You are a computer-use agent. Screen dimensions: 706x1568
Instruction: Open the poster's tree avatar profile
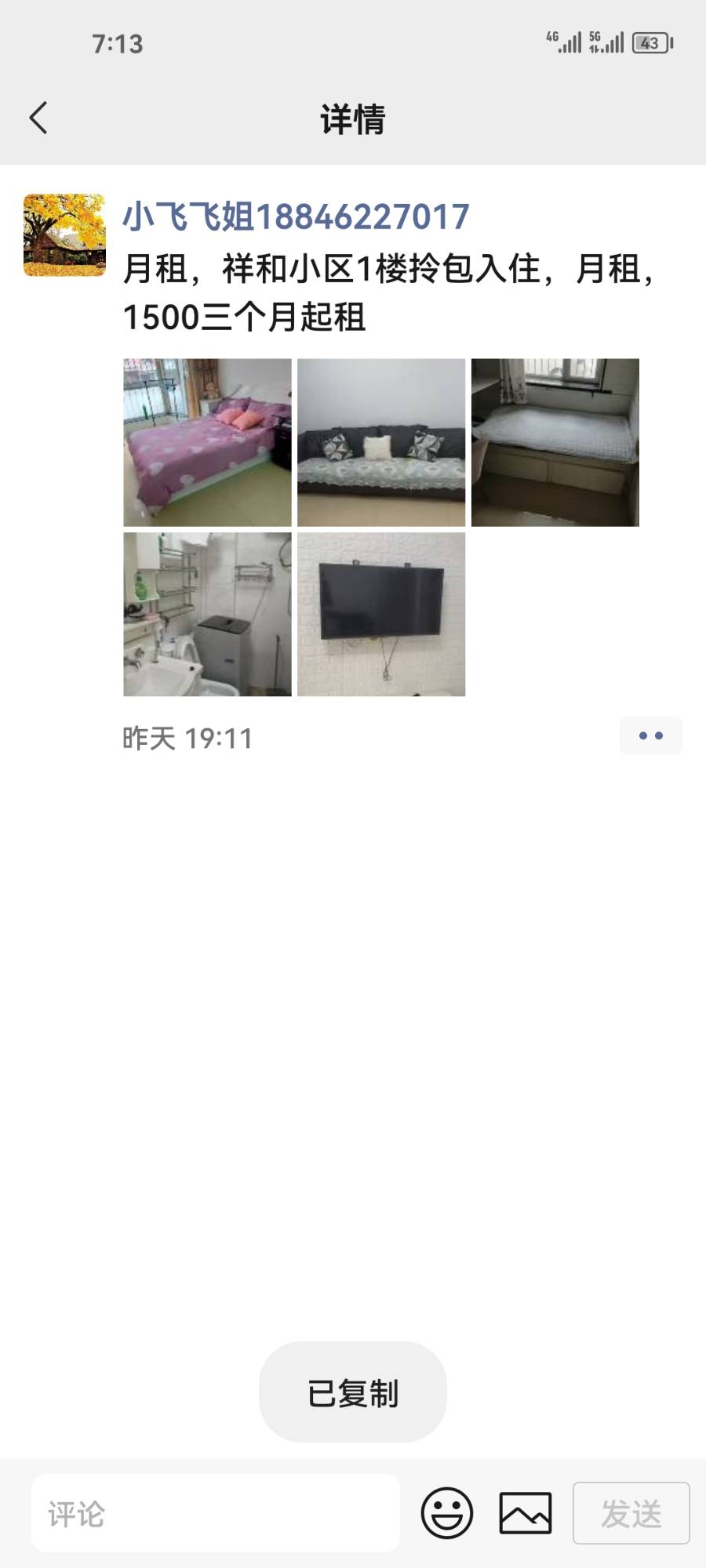tap(64, 235)
